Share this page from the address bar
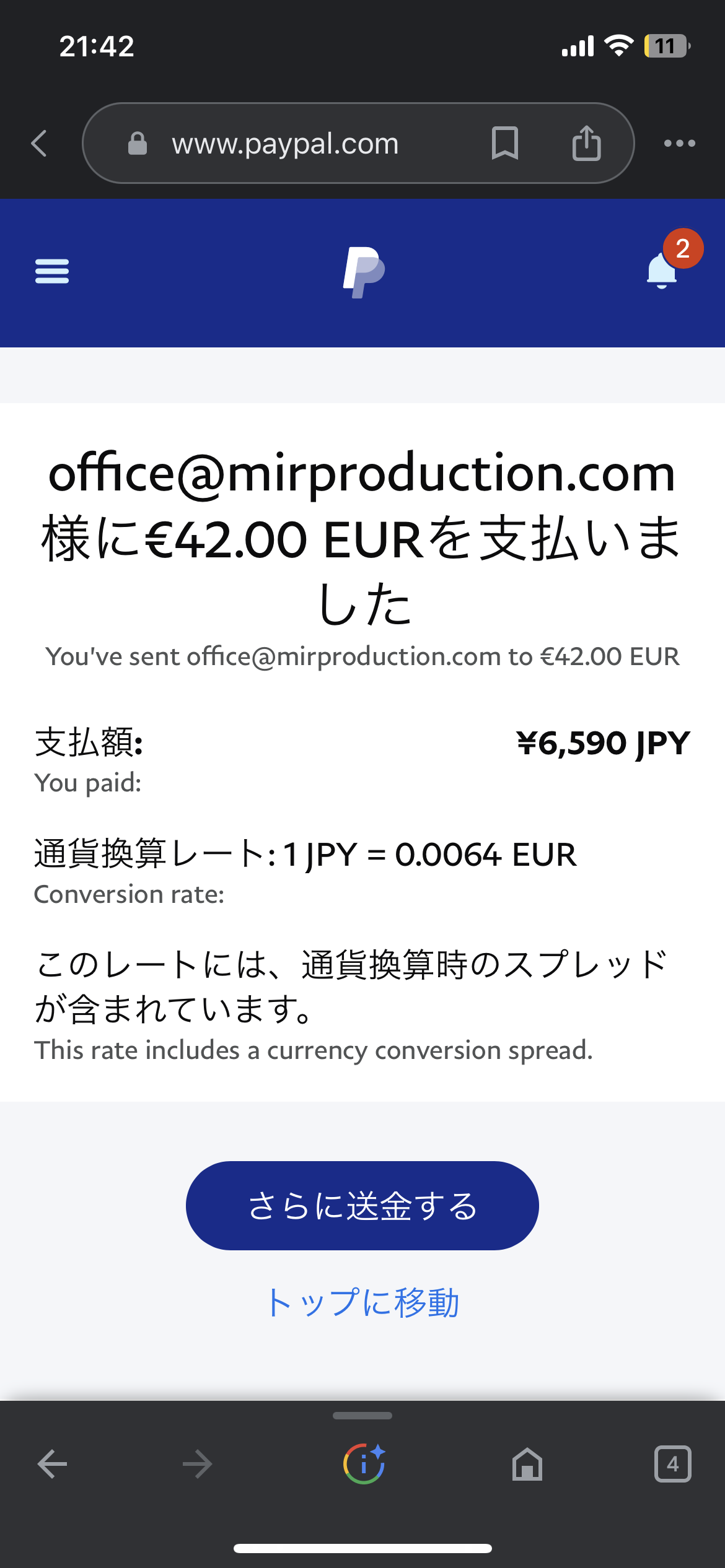This screenshot has width=725, height=1568. pos(586,144)
